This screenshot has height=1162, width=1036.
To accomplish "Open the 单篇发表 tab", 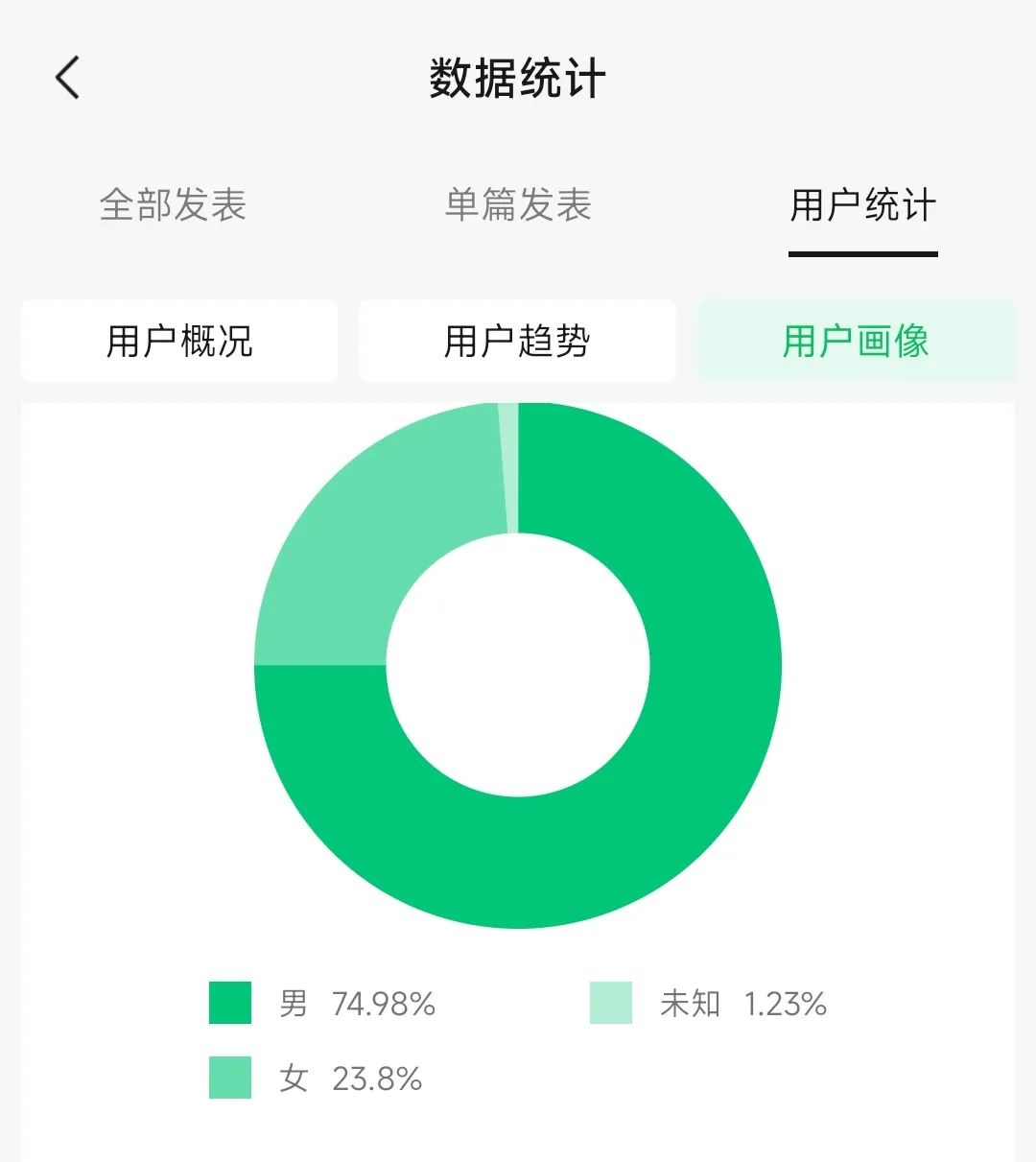I will 517,204.
